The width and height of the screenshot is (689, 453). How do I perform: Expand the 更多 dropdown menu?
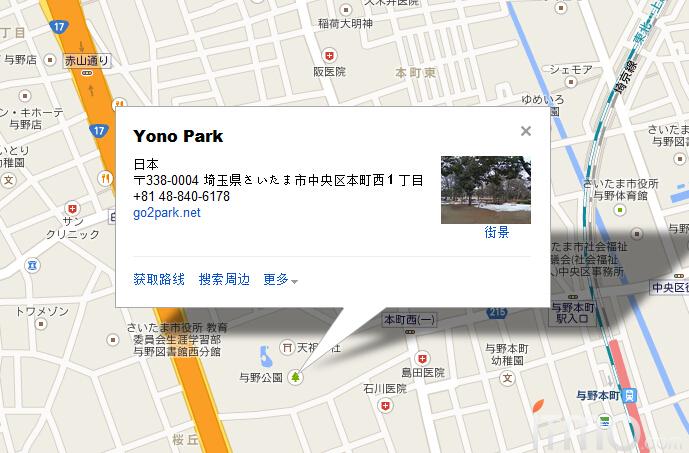click(x=280, y=279)
